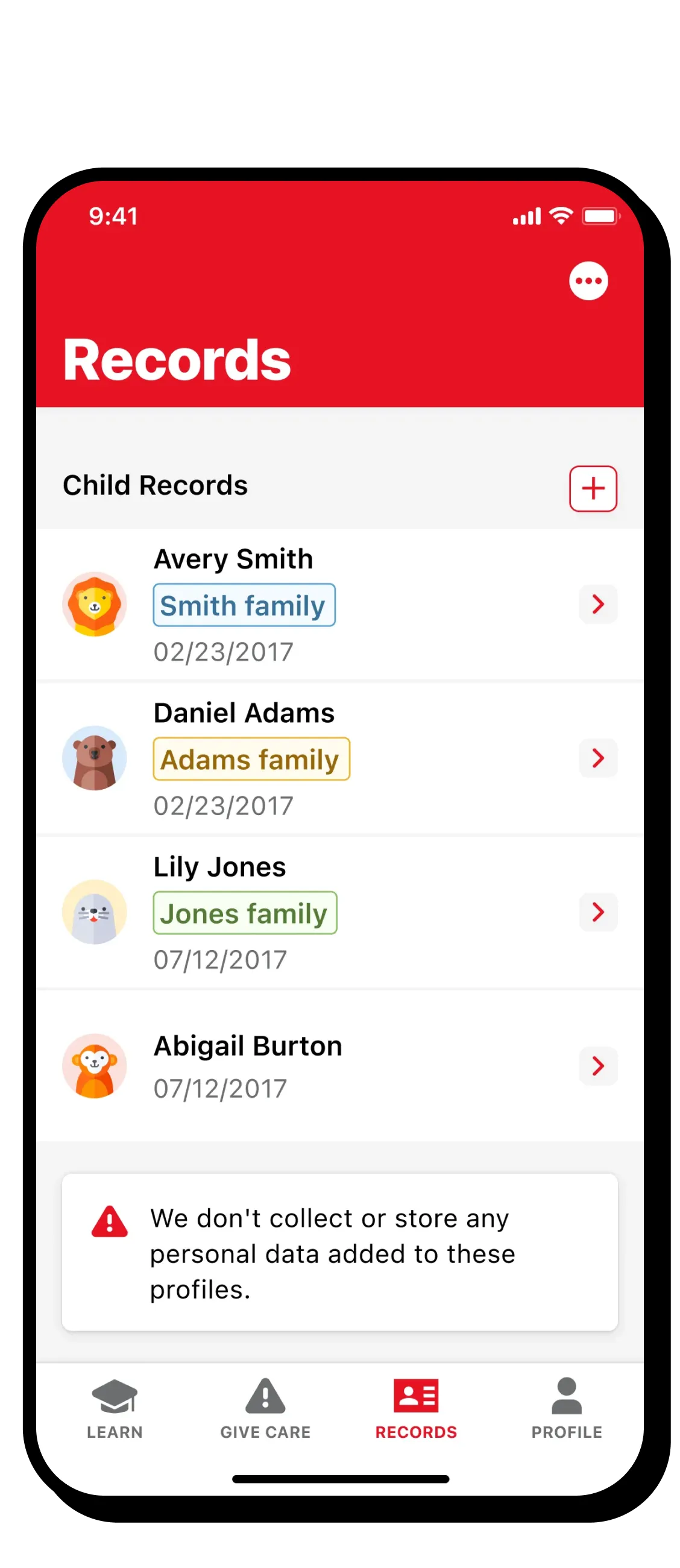
Task: Open Lily Jones's record
Action: [x=597, y=912]
